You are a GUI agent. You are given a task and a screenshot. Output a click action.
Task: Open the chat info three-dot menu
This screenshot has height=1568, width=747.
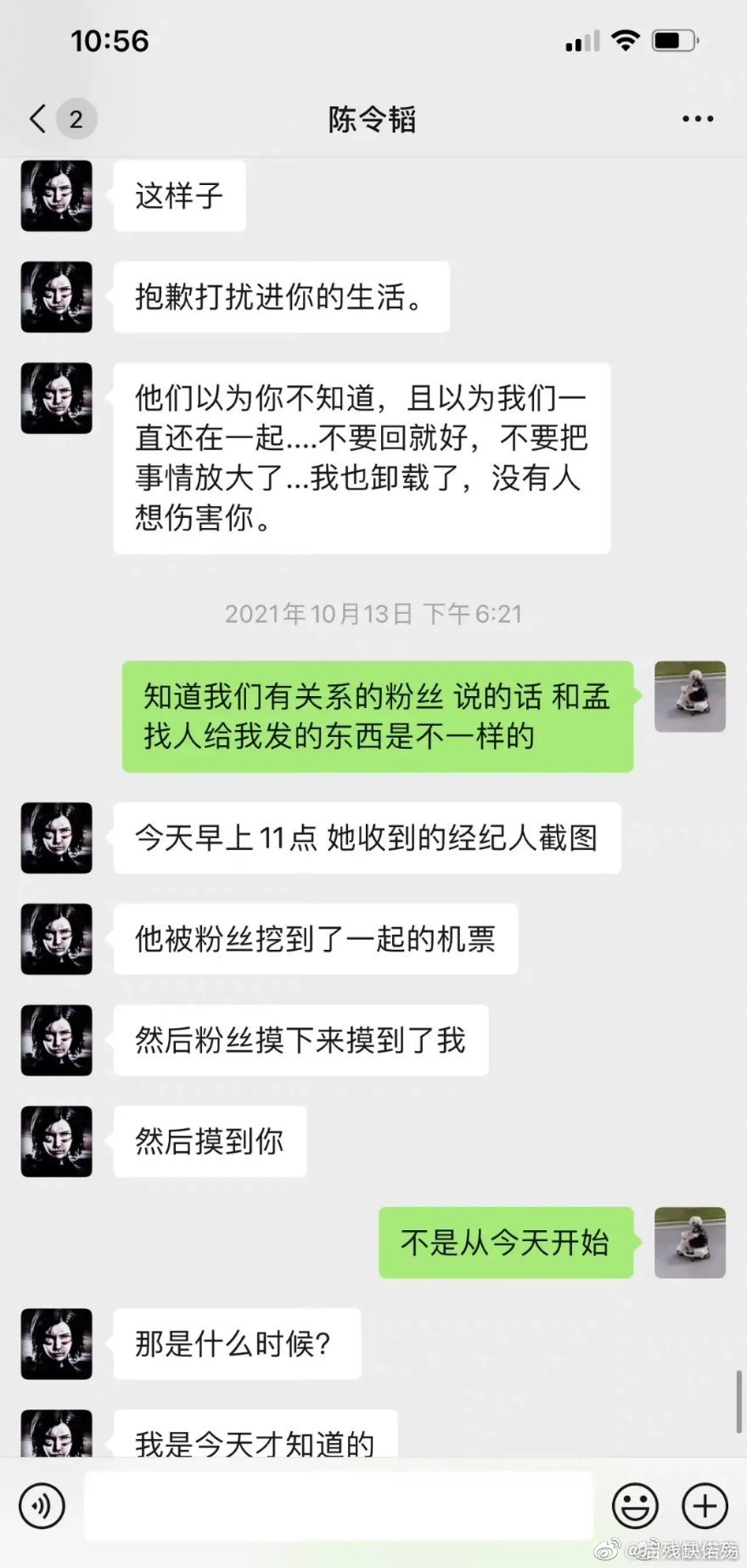(x=698, y=119)
